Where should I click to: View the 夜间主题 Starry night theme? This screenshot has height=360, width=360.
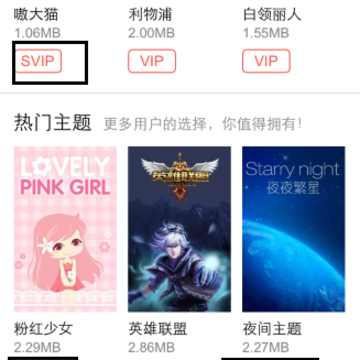tap(294, 229)
